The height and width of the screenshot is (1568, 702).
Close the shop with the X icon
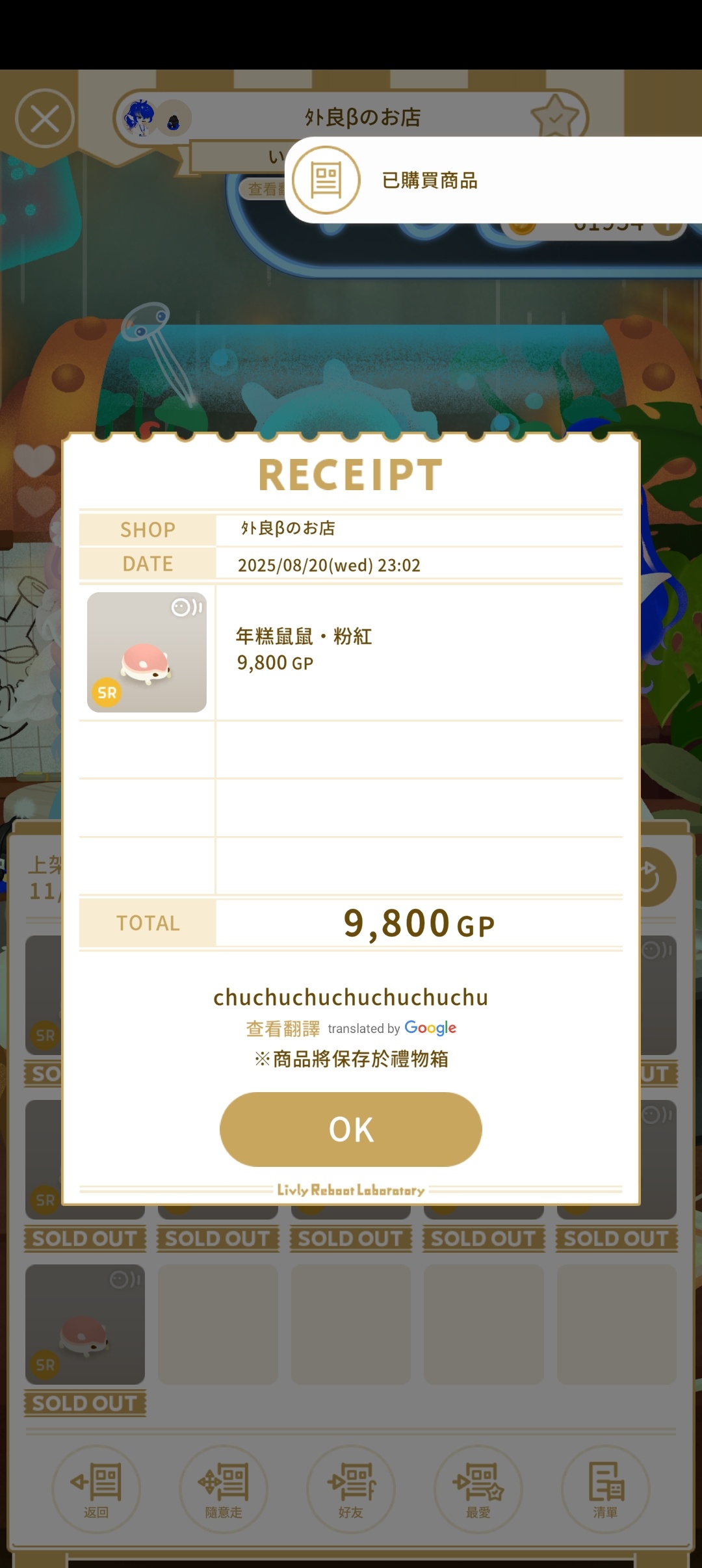[x=45, y=118]
